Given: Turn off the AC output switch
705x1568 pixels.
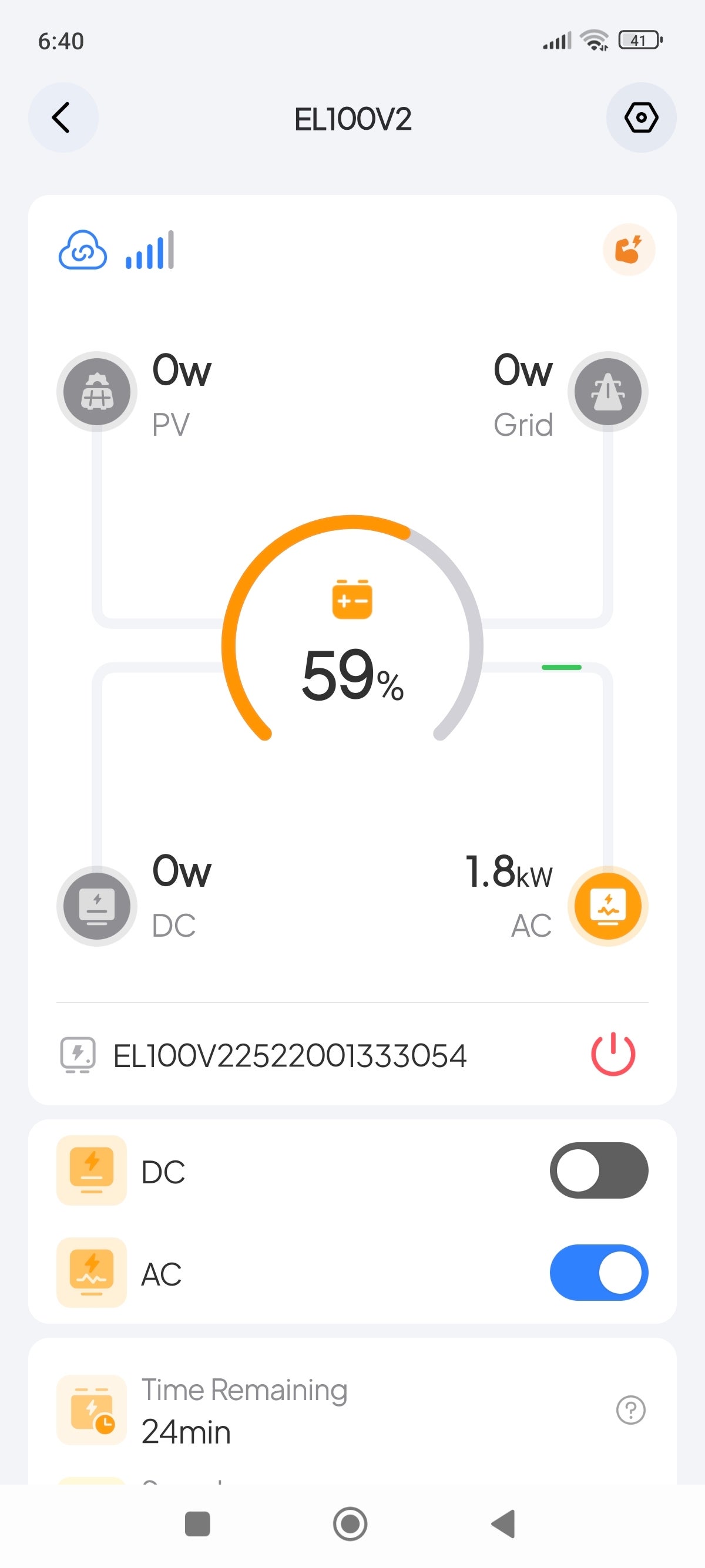Looking at the screenshot, I should [x=599, y=1273].
